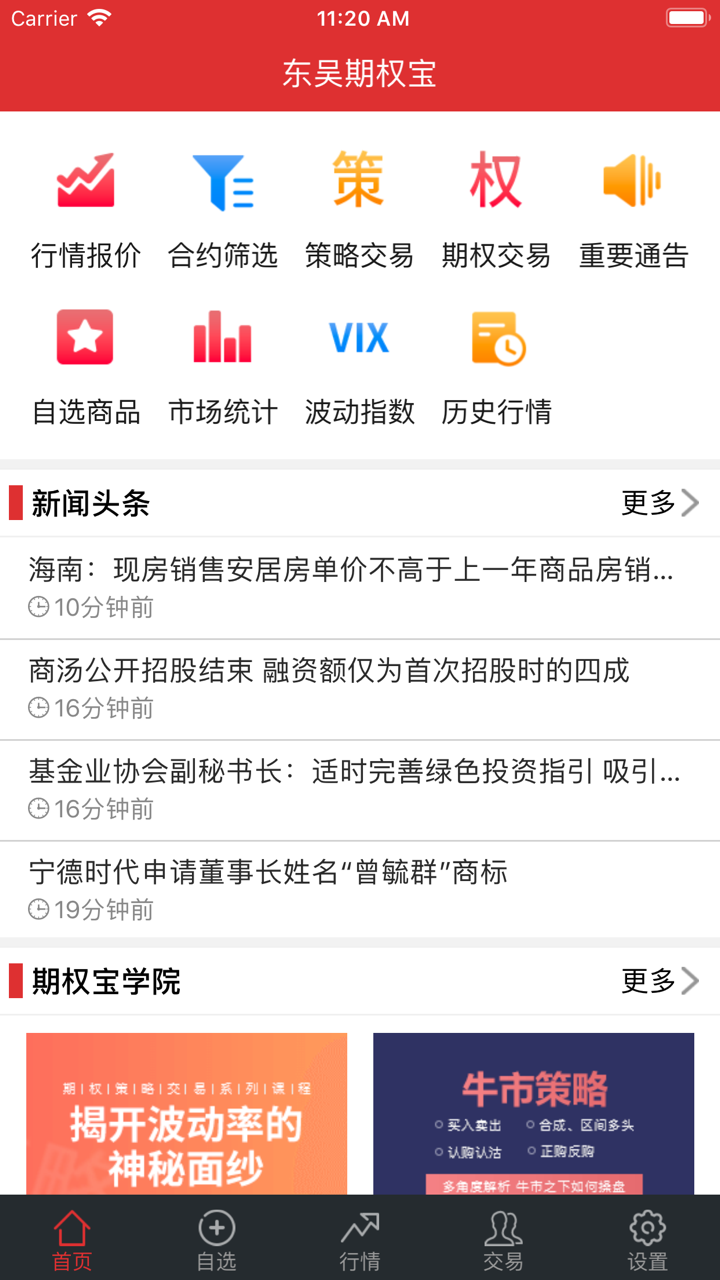Switch to the 自选 tab

216,1240
